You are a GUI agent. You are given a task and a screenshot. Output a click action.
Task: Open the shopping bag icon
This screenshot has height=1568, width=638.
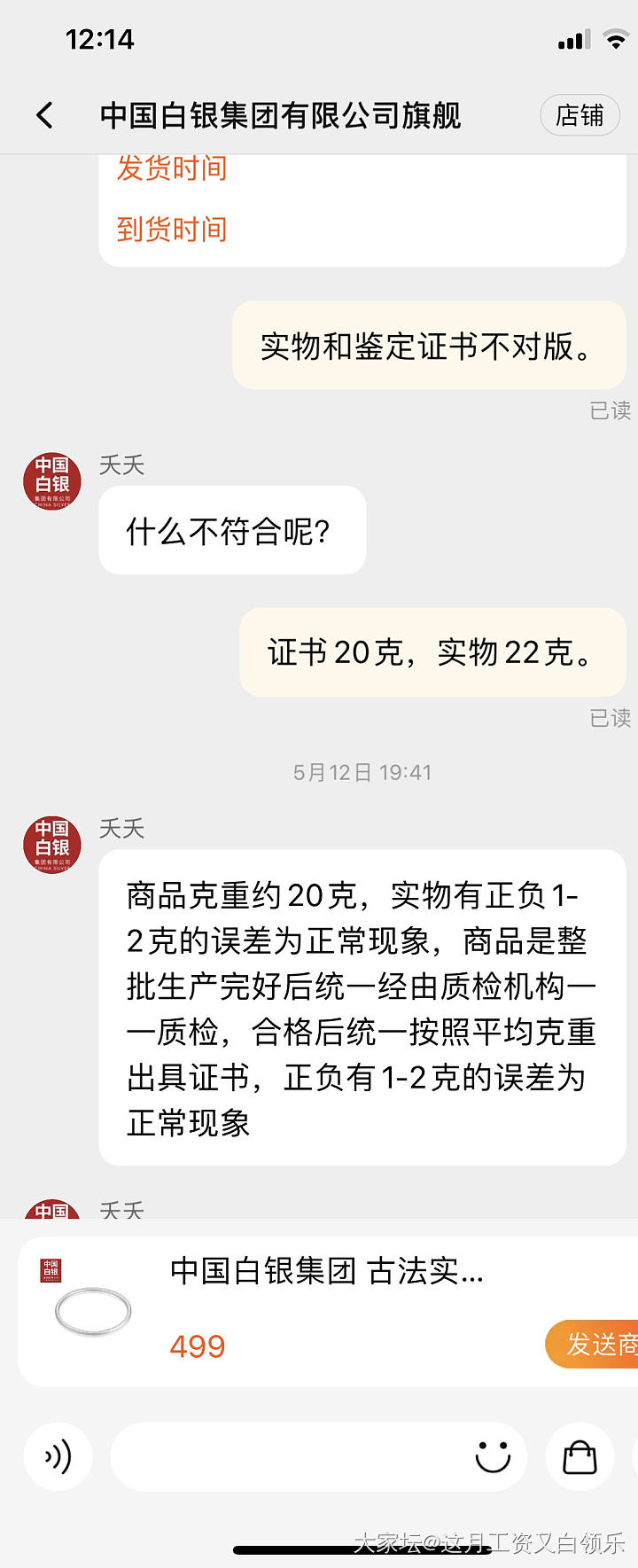(x=580, y=1457)
